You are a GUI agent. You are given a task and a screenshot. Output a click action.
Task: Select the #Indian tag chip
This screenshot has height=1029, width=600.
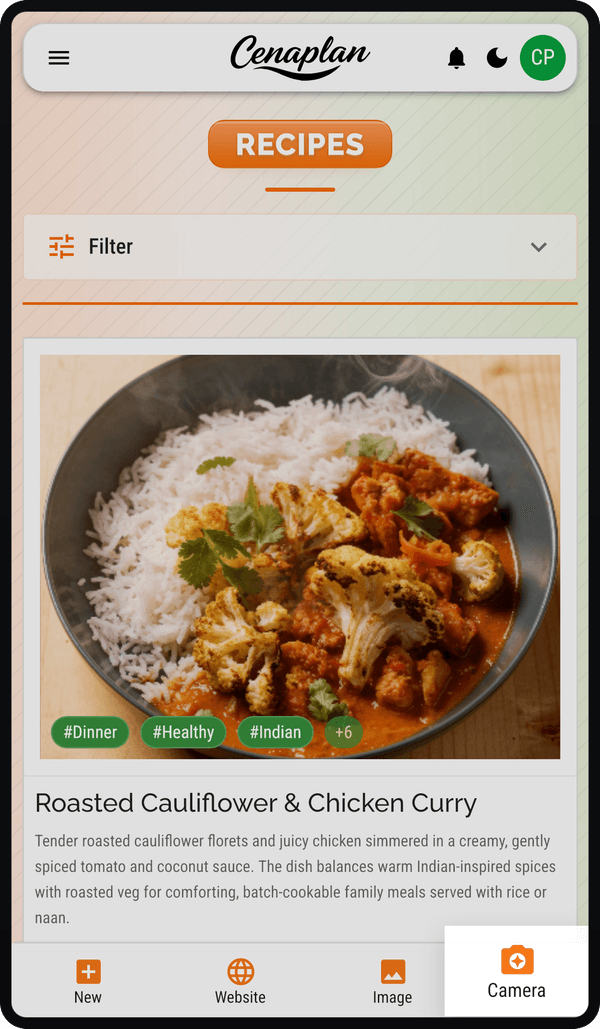pyautogui.click(x=275, y=732)
